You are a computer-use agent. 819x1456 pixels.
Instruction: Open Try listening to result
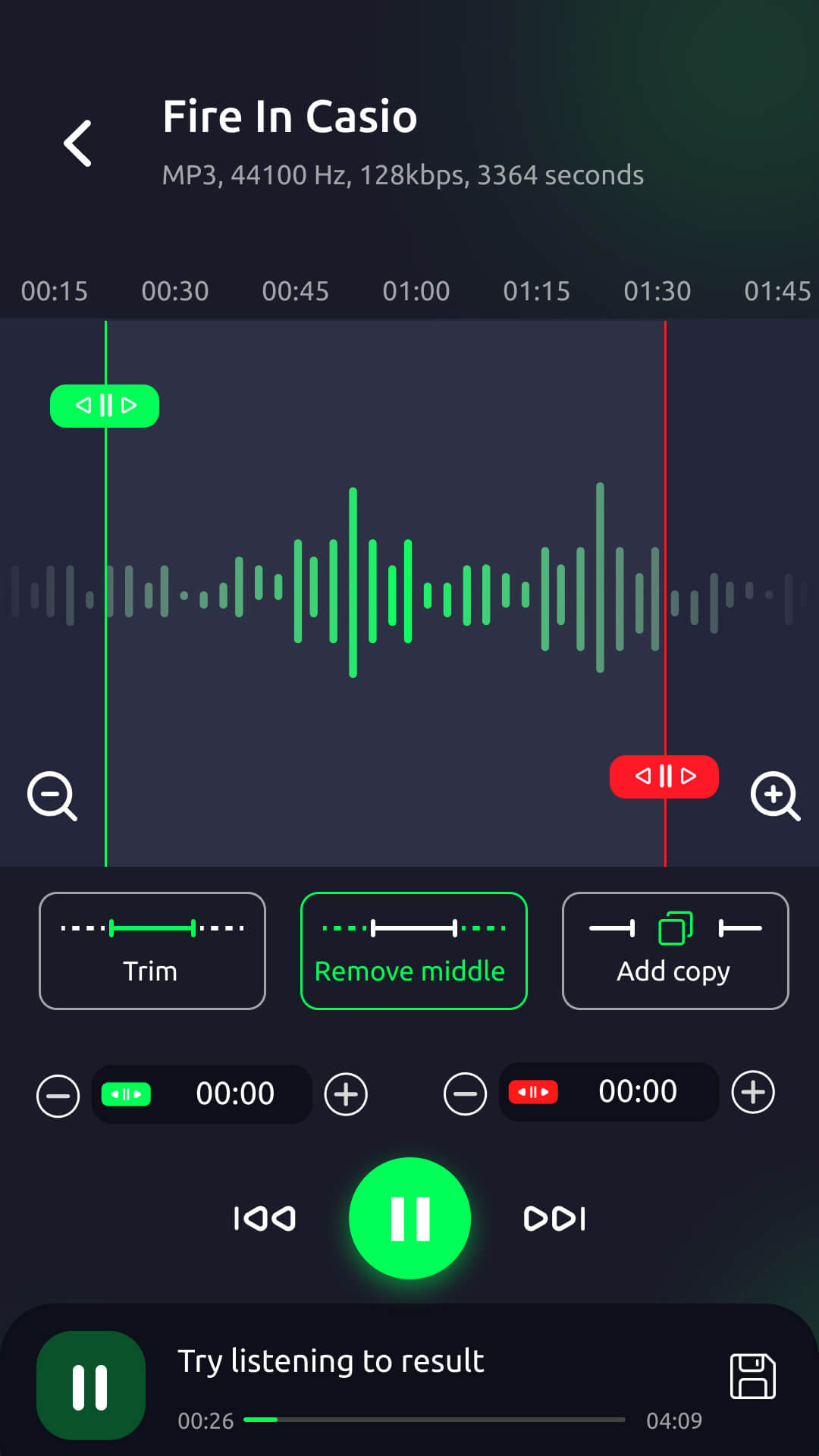tap(331, 1360)
